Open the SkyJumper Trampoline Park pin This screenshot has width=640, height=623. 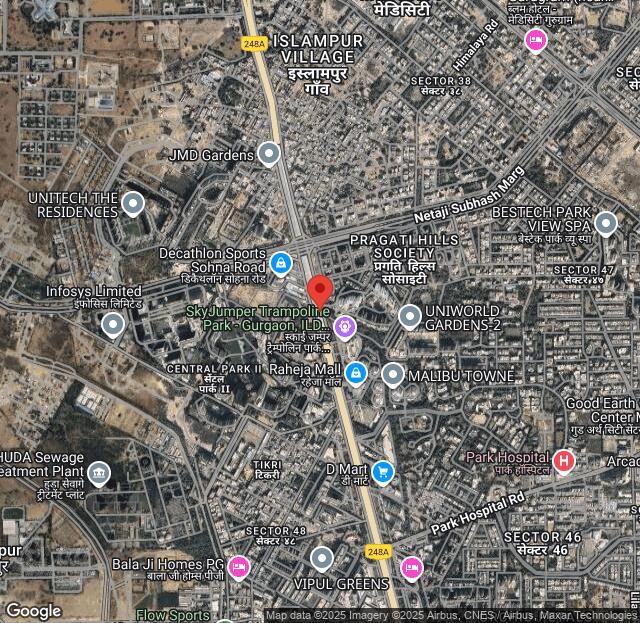pos(345,326)
